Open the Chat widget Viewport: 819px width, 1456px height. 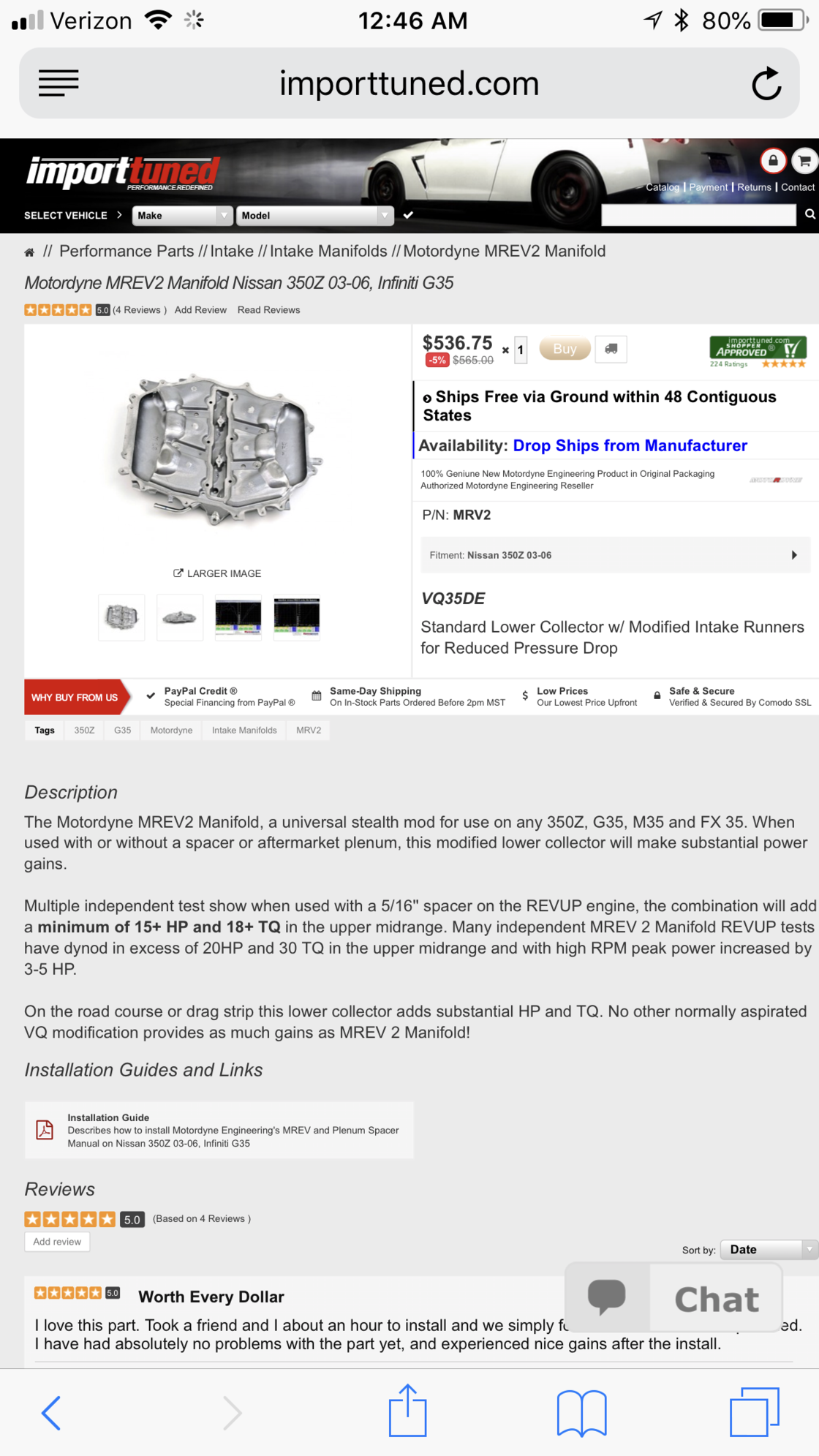(x=674, y=1298)
